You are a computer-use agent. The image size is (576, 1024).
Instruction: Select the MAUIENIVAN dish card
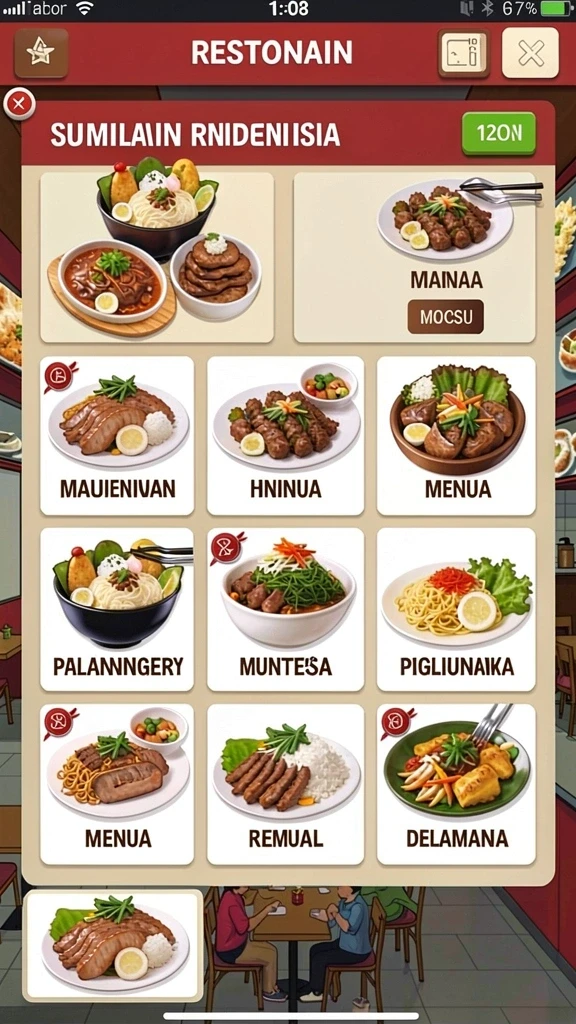(118, 436)
